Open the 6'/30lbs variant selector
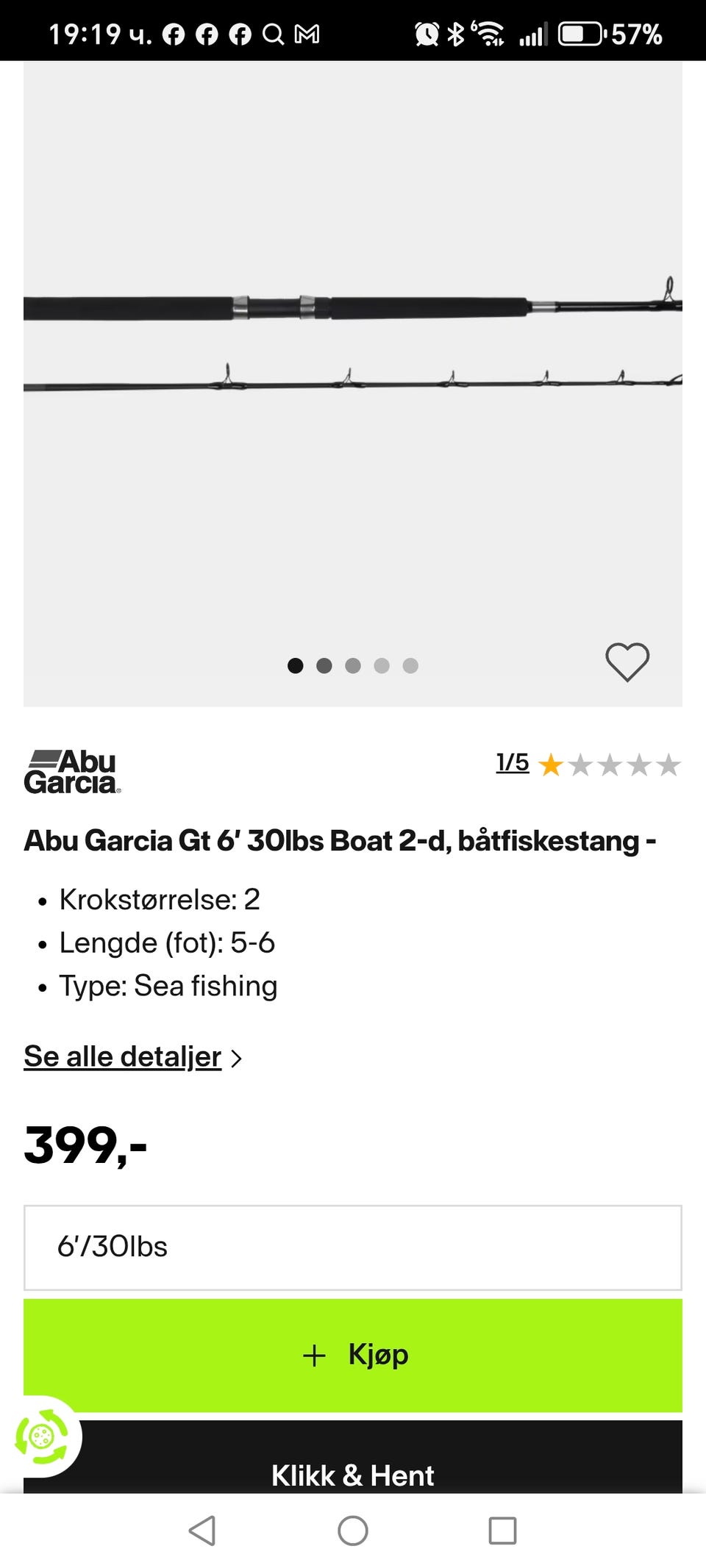 353,1247
